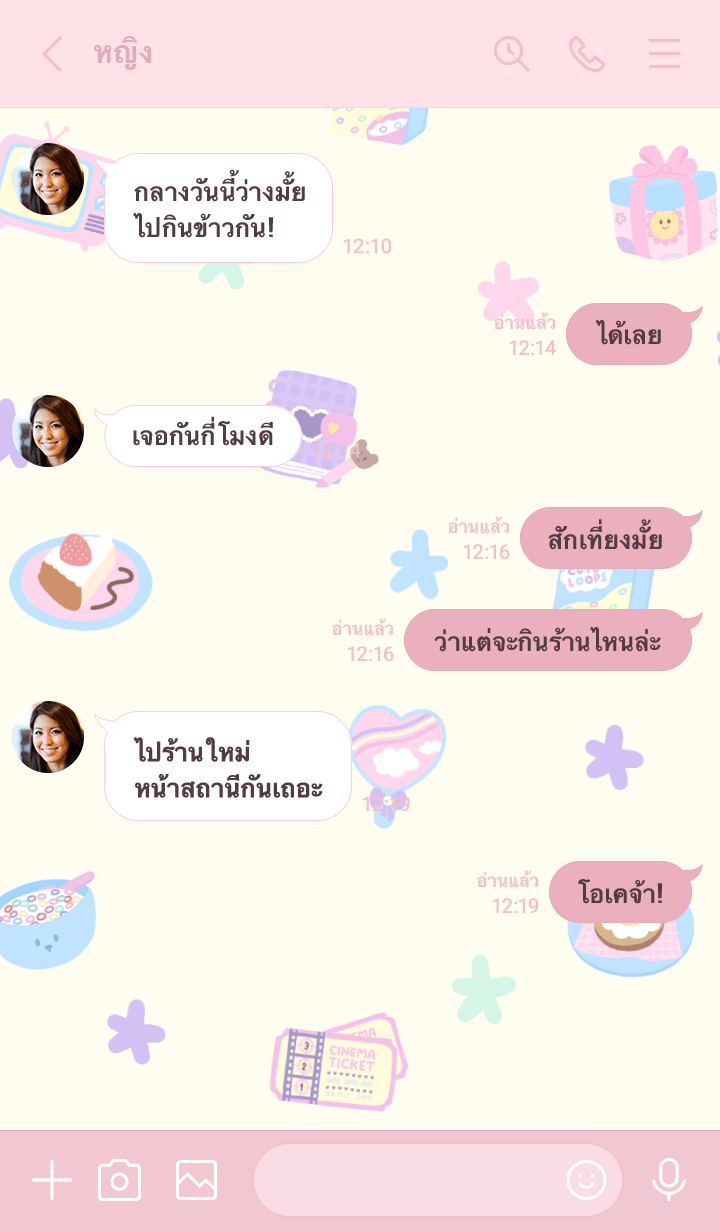The height and width of the screenshot is (1232, 720).
Task: Open the emoji and sticker picker
Action: coord(586,1181)
